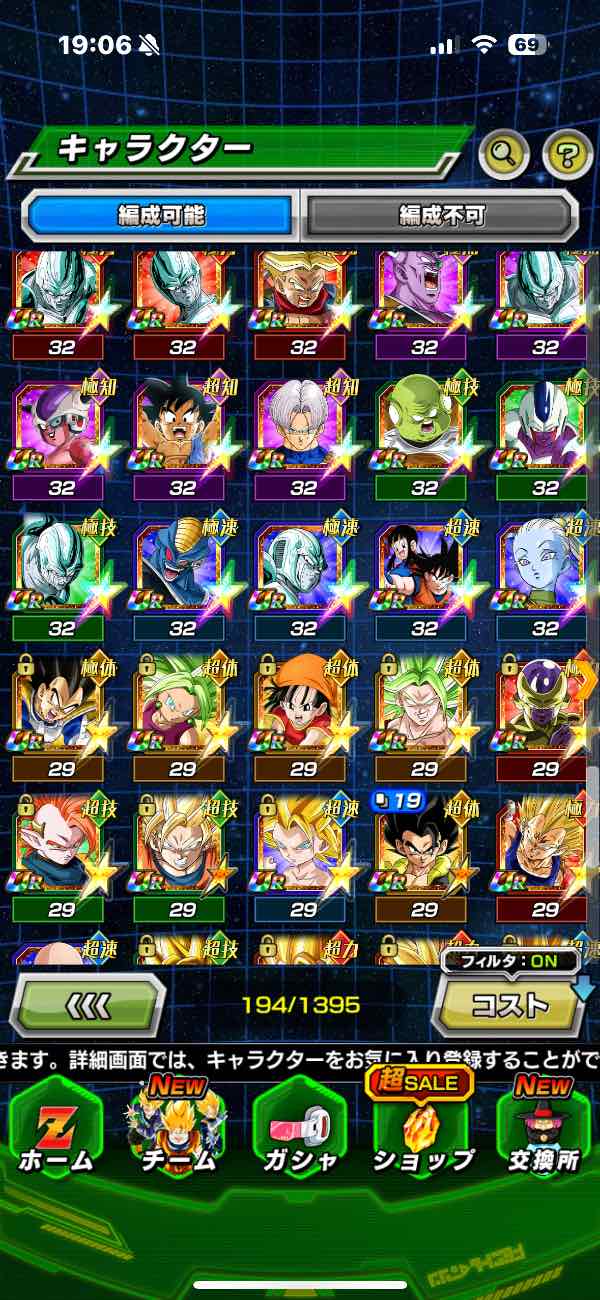The image size is (600, 1300).
Task: Change sort order via コスト button
Action: [509, 1004]
